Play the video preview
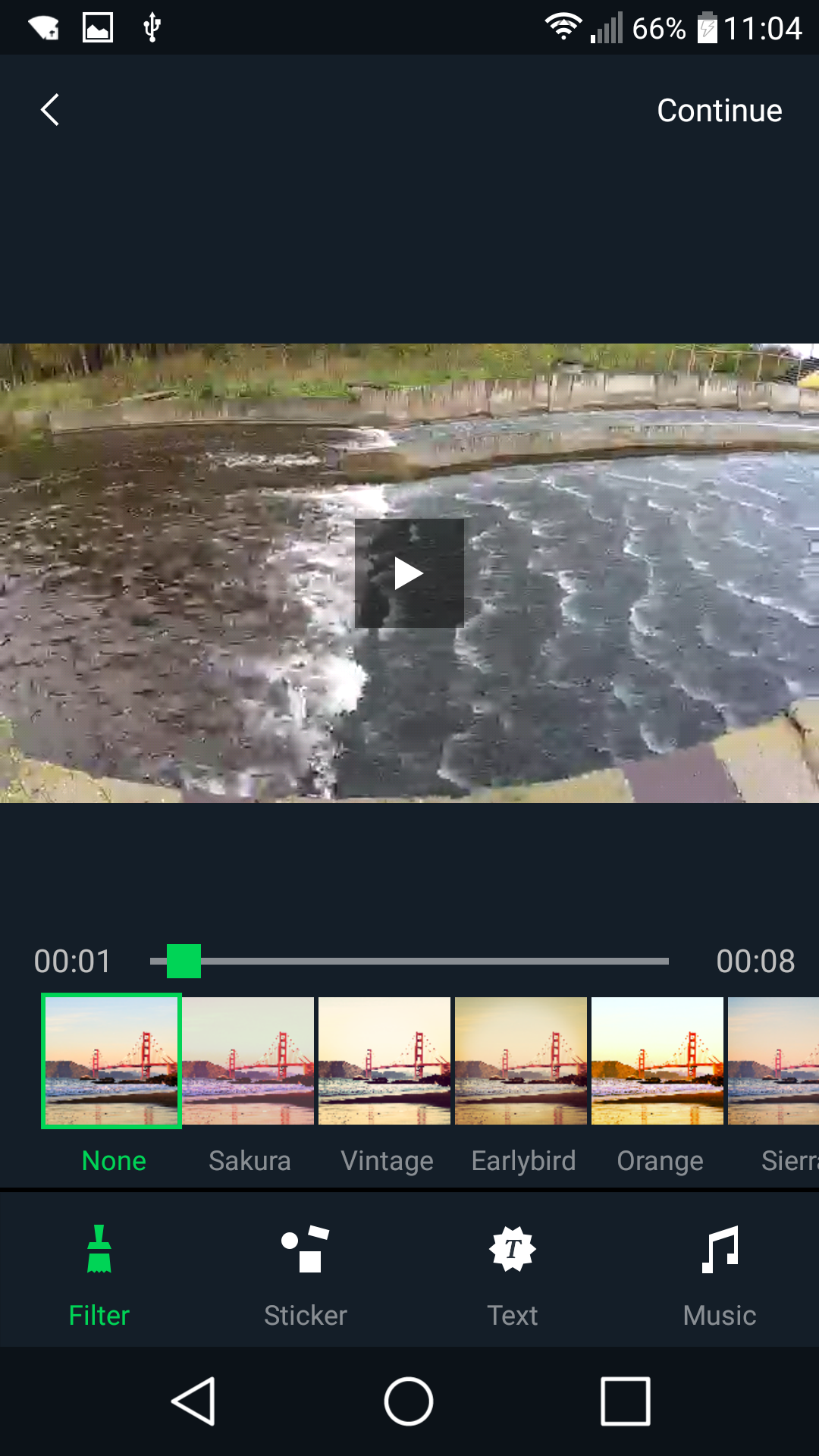This screenshot has width=819, height=1456. click(x=409, y=573)
